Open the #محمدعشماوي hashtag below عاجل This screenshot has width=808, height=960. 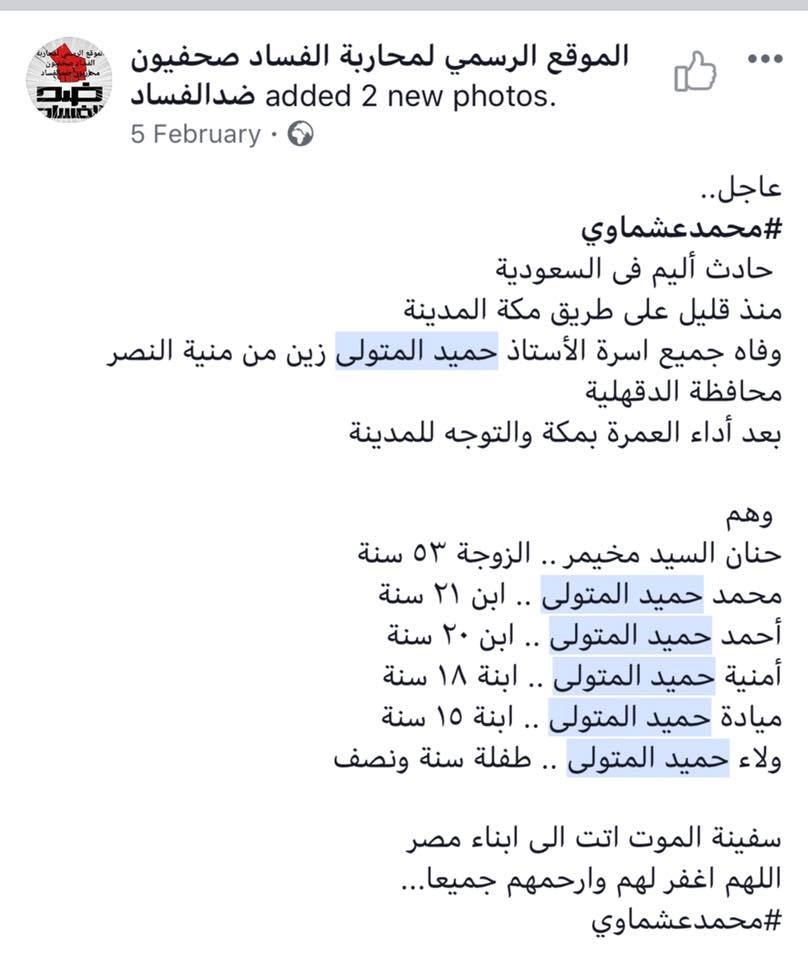(x=681, y=230)
